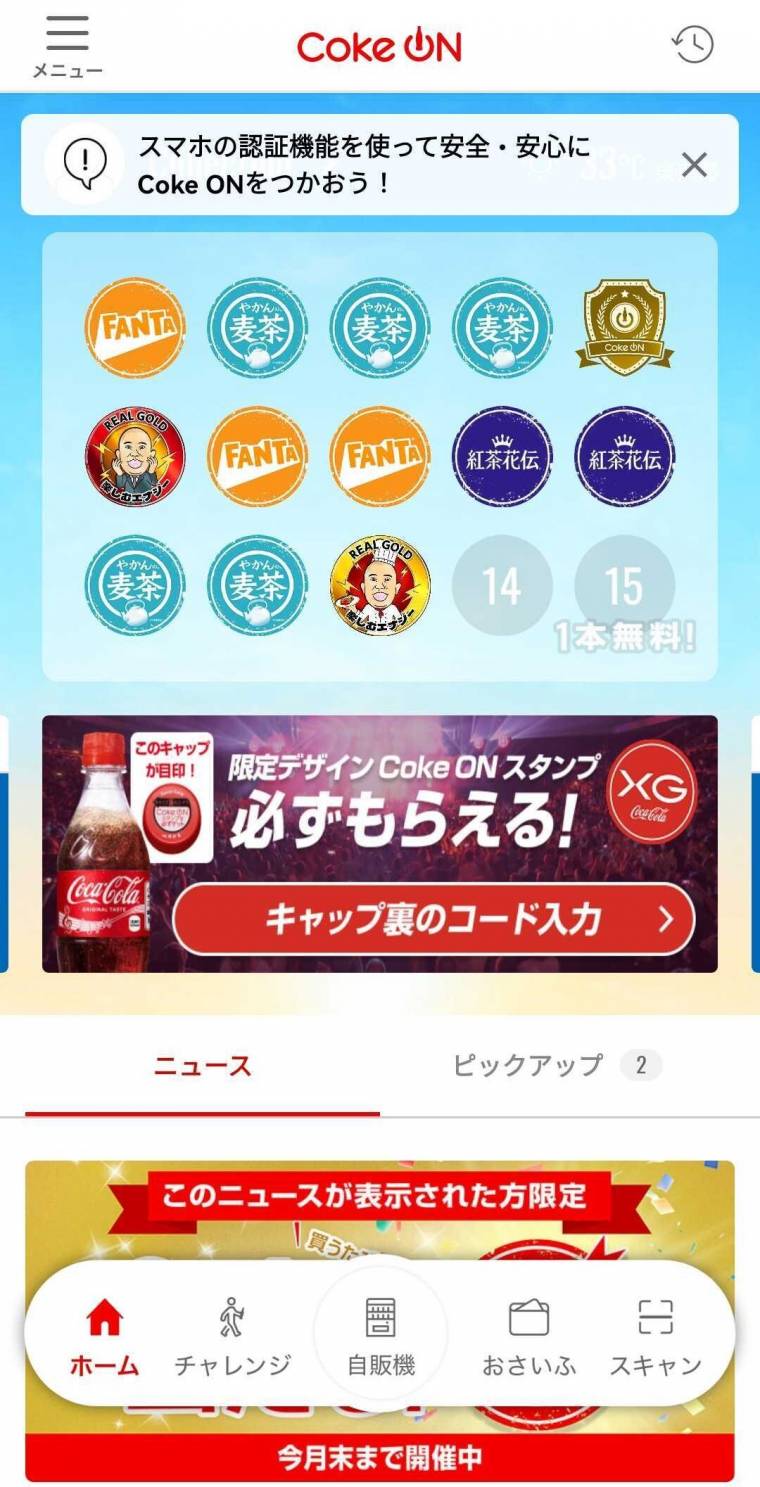Tap the Coke ON logo header
Image resolution: width=760 pixels, height=1487 pixels.
(x=380, y=44)
